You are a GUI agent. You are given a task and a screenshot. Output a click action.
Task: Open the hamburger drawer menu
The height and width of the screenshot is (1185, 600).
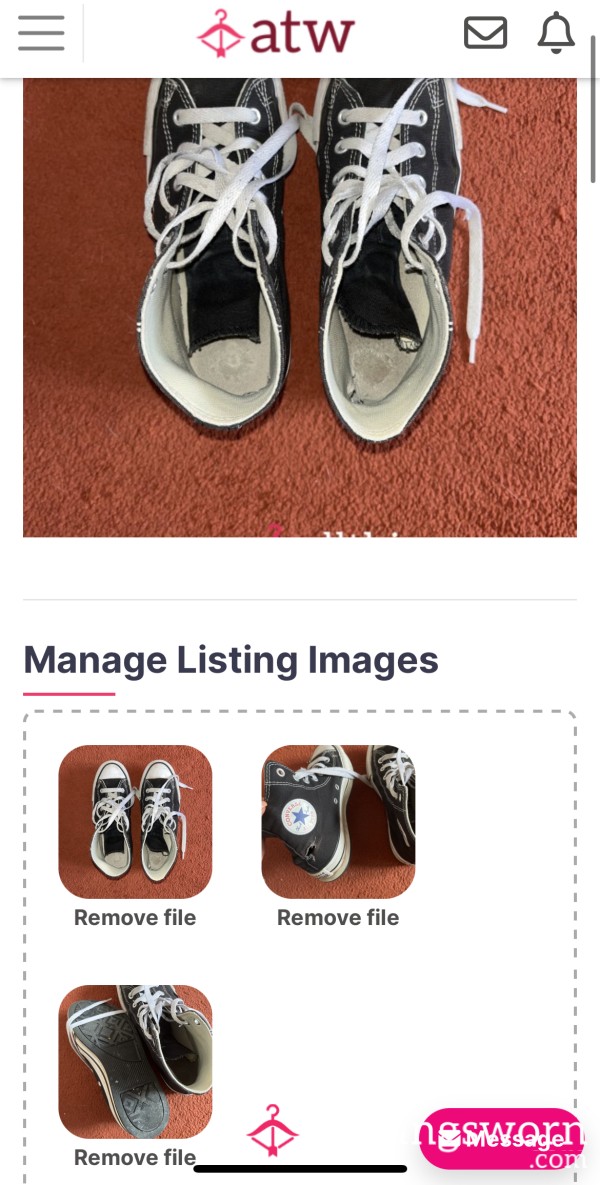(x=41, y=33)
